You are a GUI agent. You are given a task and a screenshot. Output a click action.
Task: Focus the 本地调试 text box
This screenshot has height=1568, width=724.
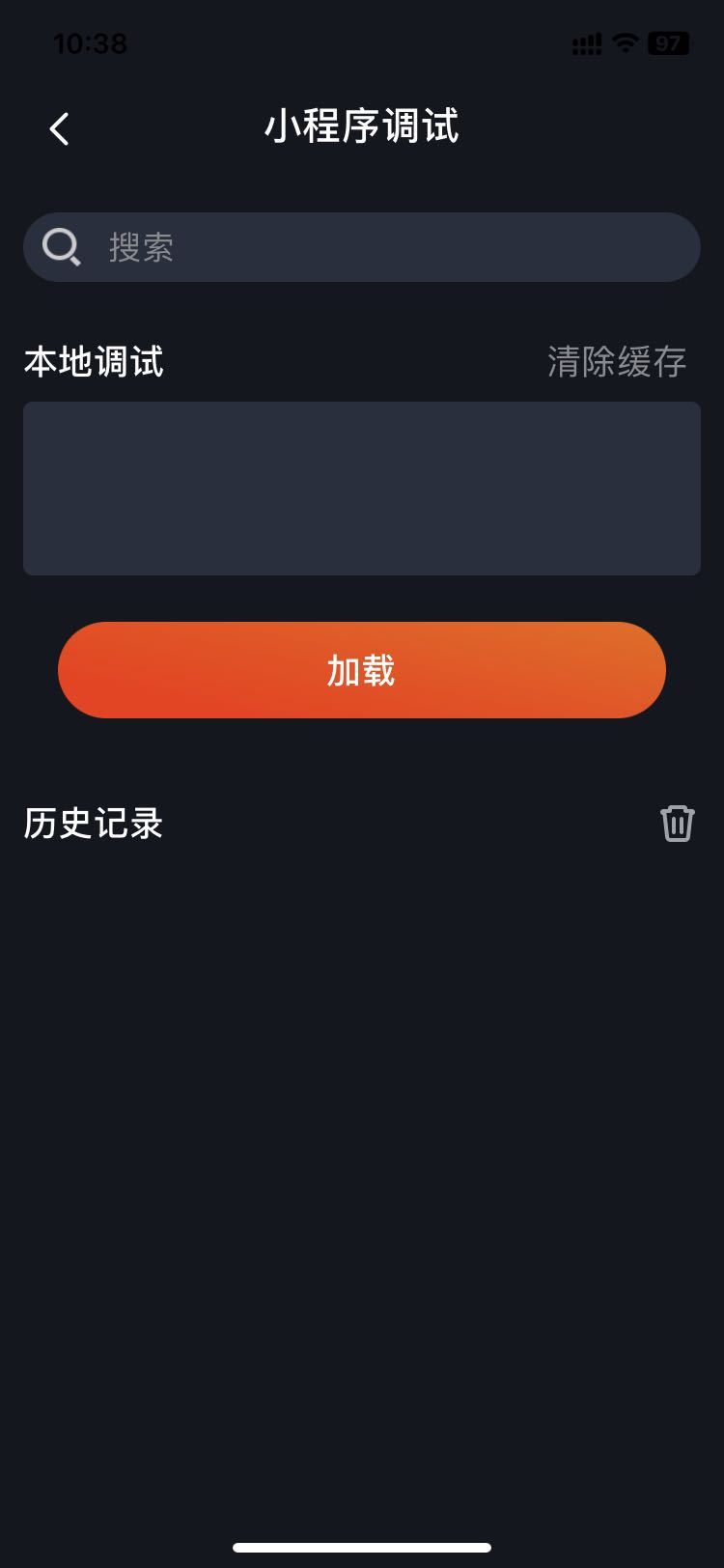click(362, 489)
